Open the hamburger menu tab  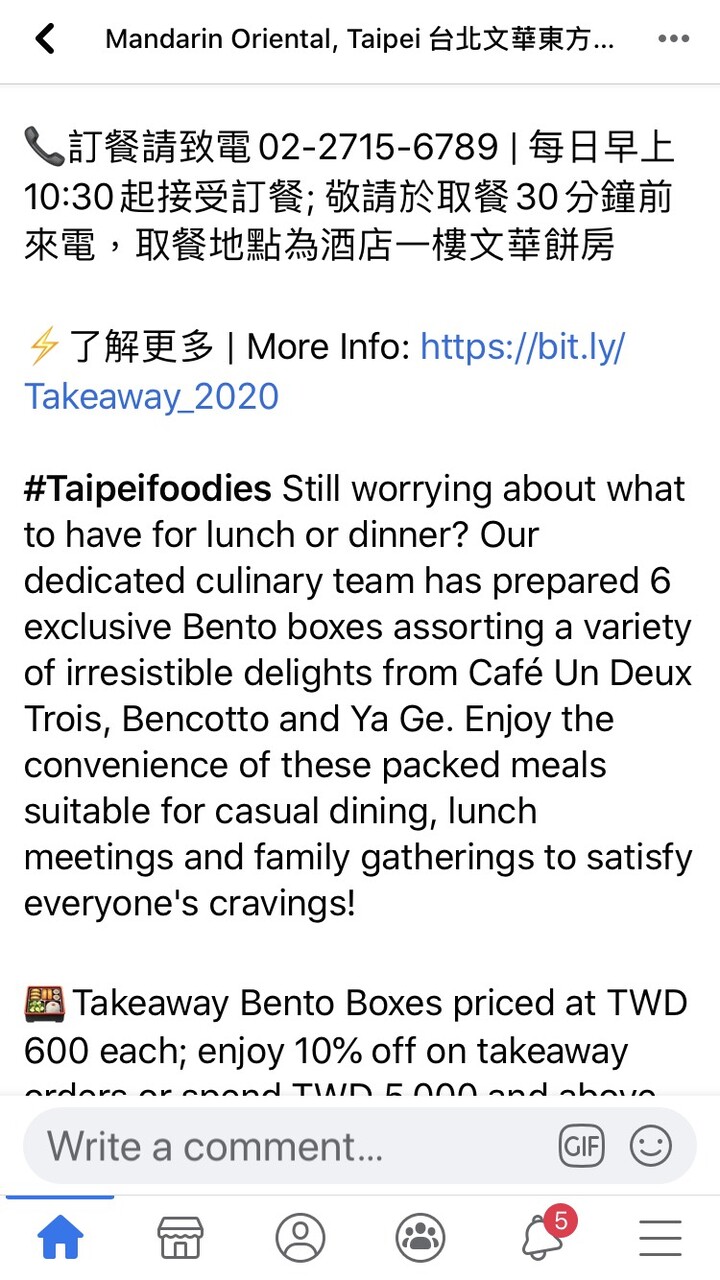coord(660,1238)
